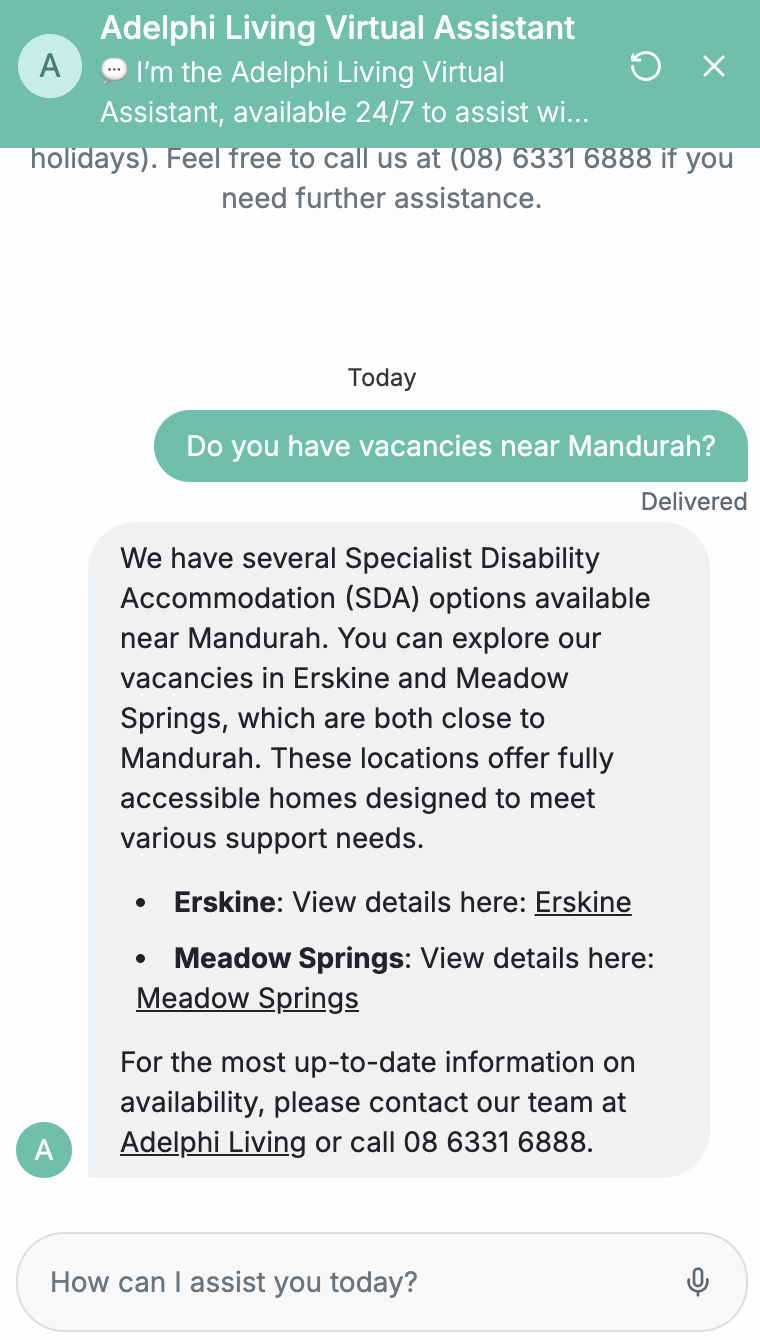This screenshot has height=1340, width=760.
Task: Open the Erskine vacancy link
Action: [583, 902]
